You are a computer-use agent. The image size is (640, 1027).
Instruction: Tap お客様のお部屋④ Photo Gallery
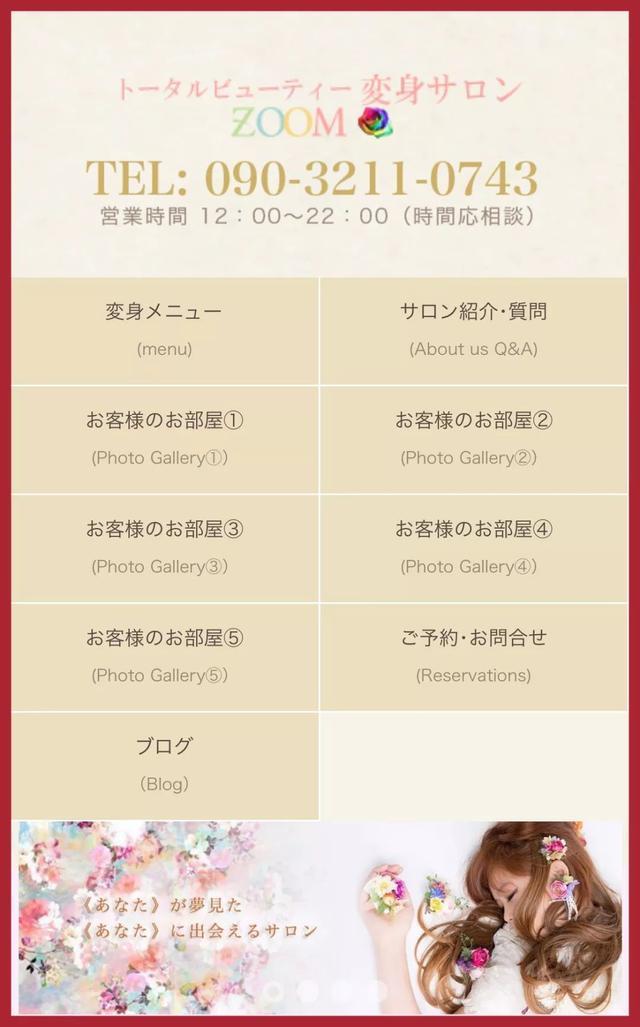click(473, 548)
